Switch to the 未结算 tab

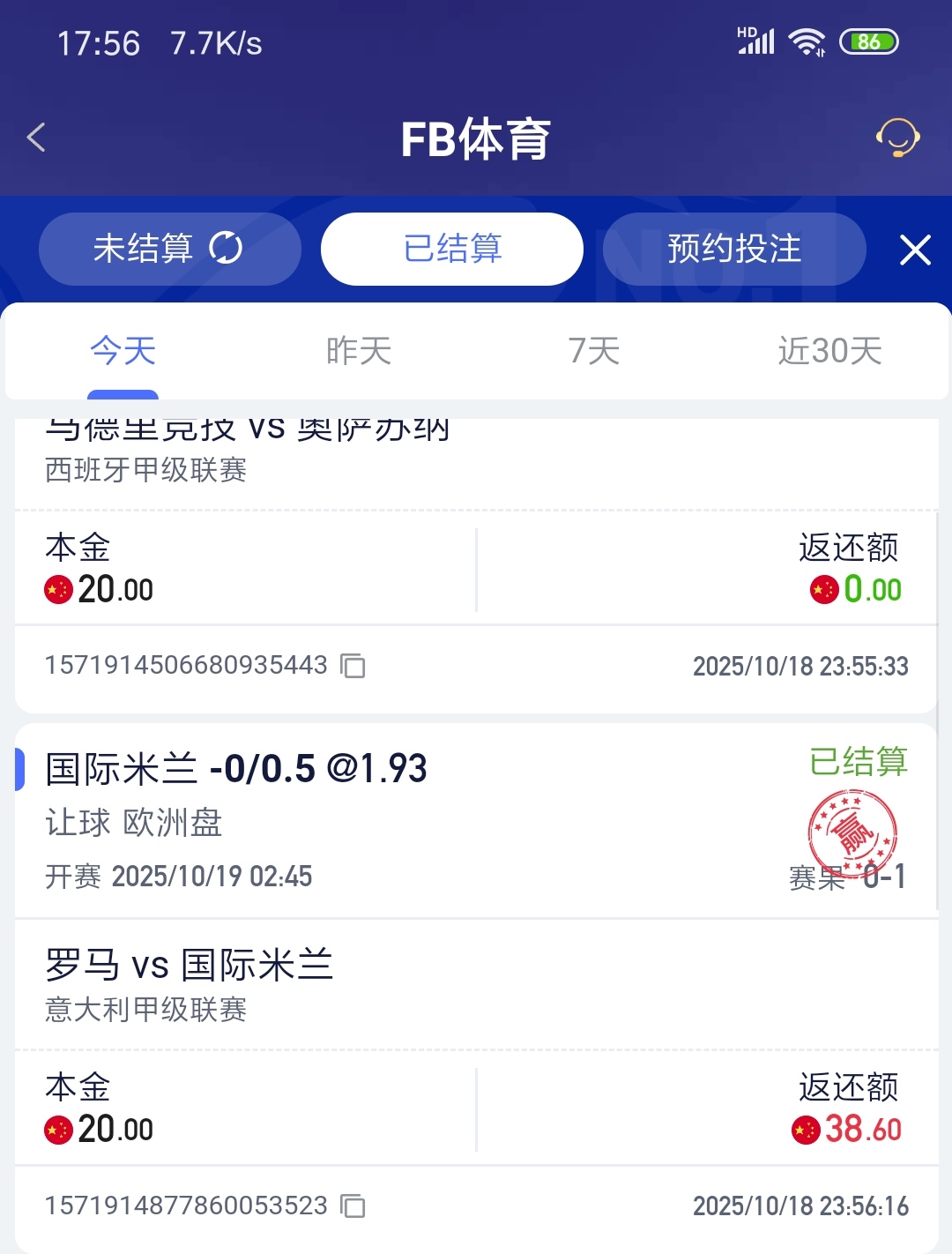[x=169, y=249]
